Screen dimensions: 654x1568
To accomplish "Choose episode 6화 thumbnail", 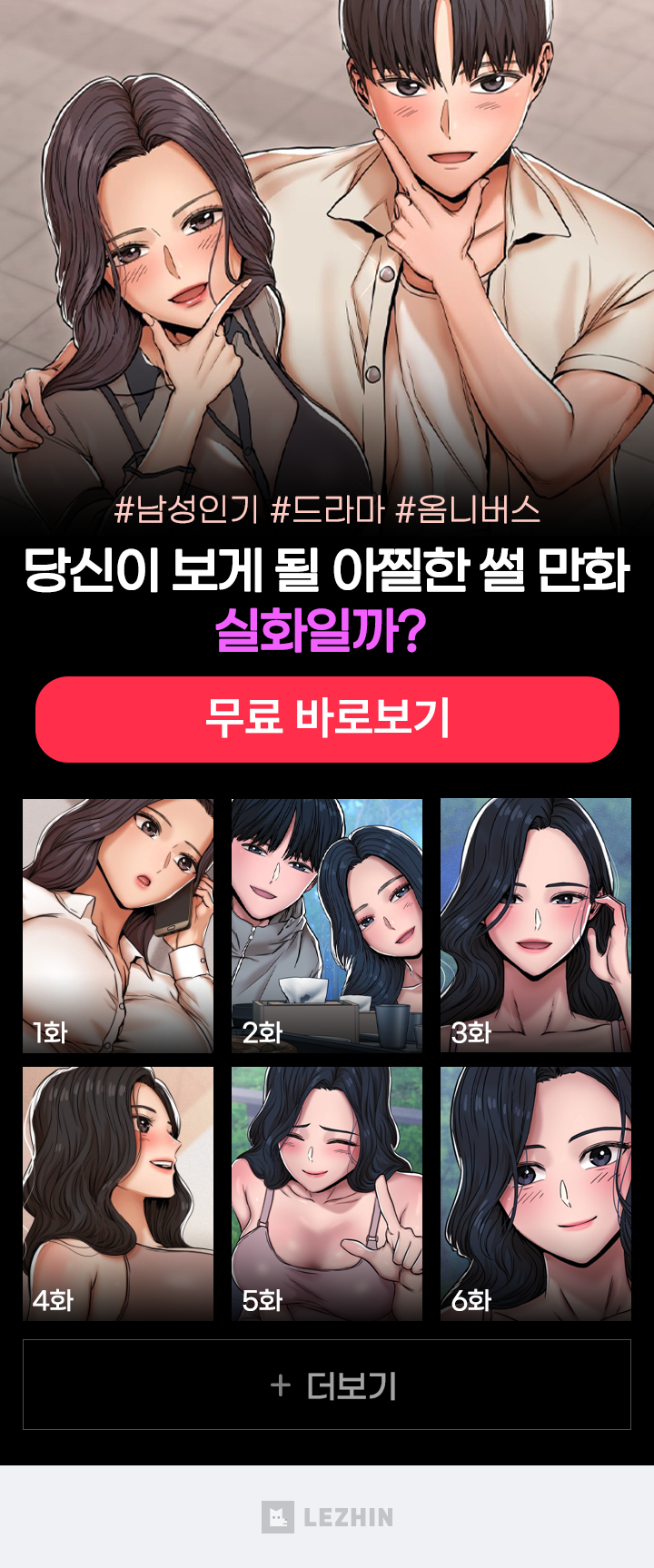I will coord(536,1193).
